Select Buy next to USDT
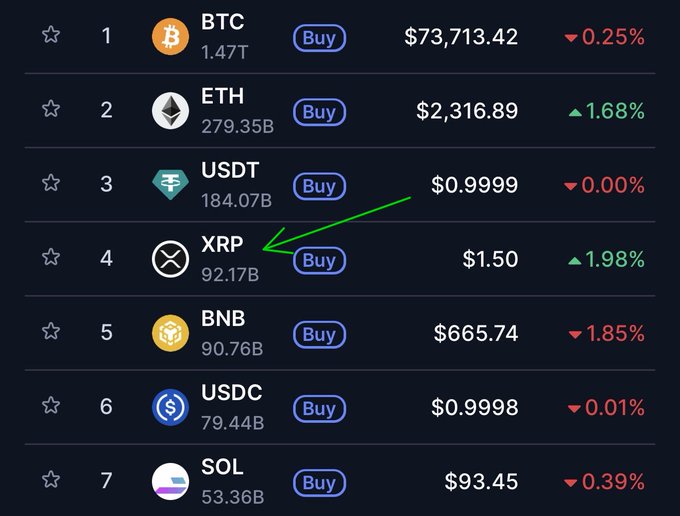Screen dimensions: 680x516 (x=318, y=186)
